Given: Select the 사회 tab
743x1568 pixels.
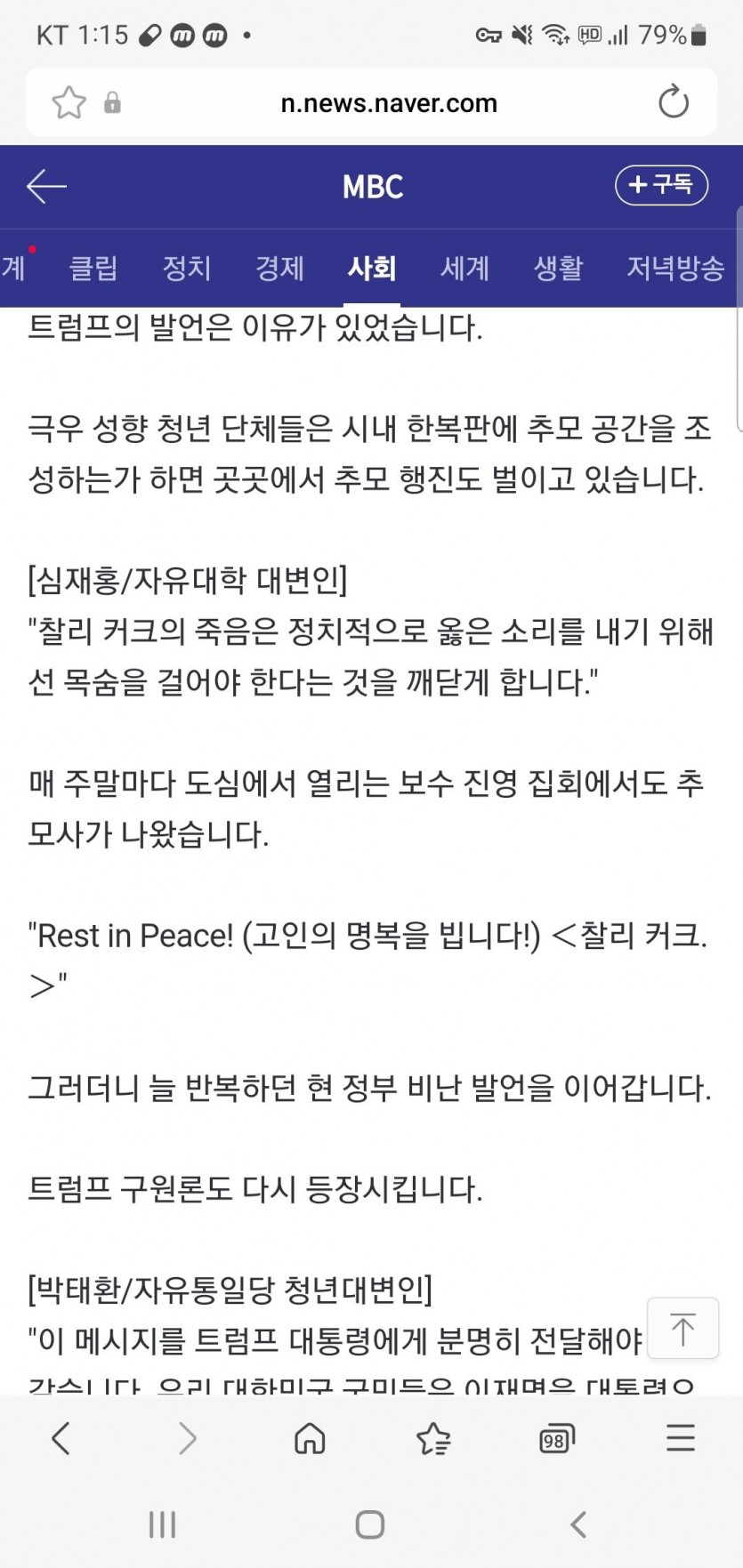Looking at the screenshot, I should [372, 268].
